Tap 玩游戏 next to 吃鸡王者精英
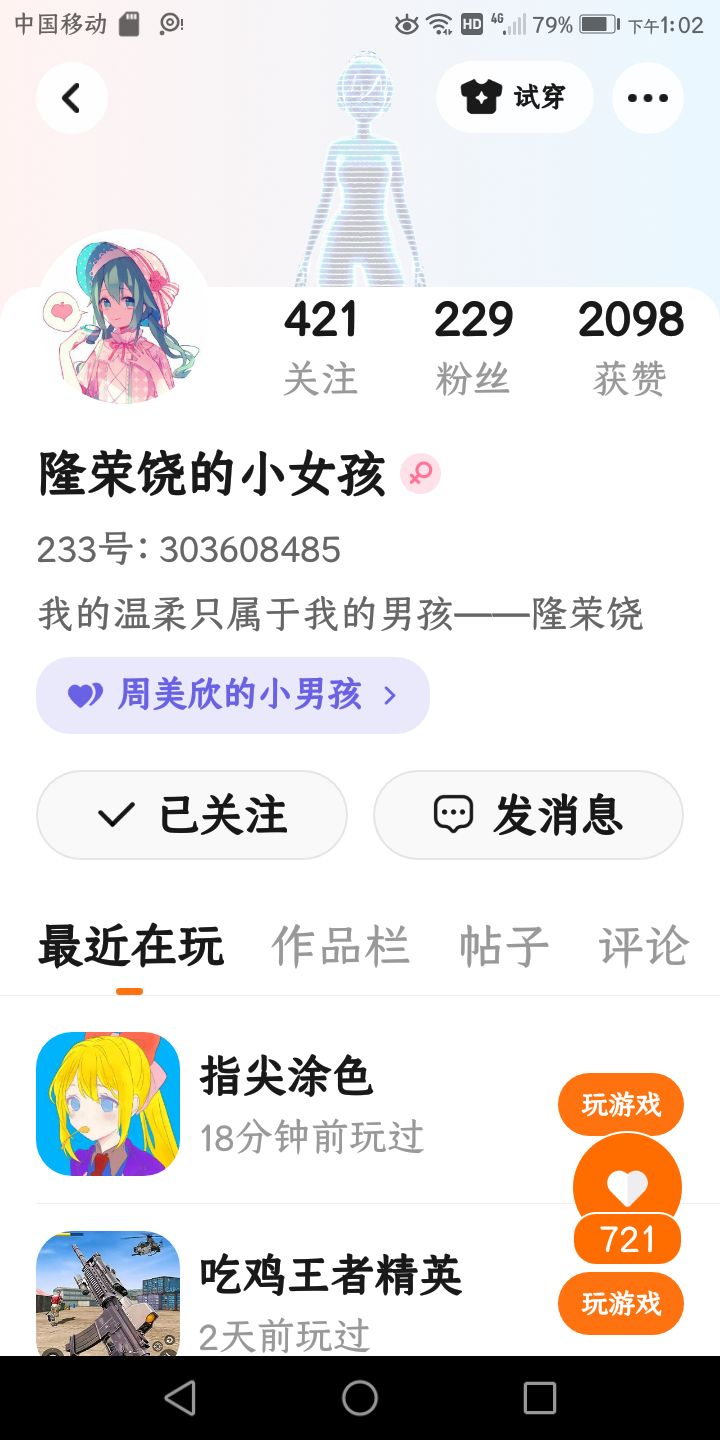The height and width of the screenshot is (1440, 720). tap(621, 1303)
